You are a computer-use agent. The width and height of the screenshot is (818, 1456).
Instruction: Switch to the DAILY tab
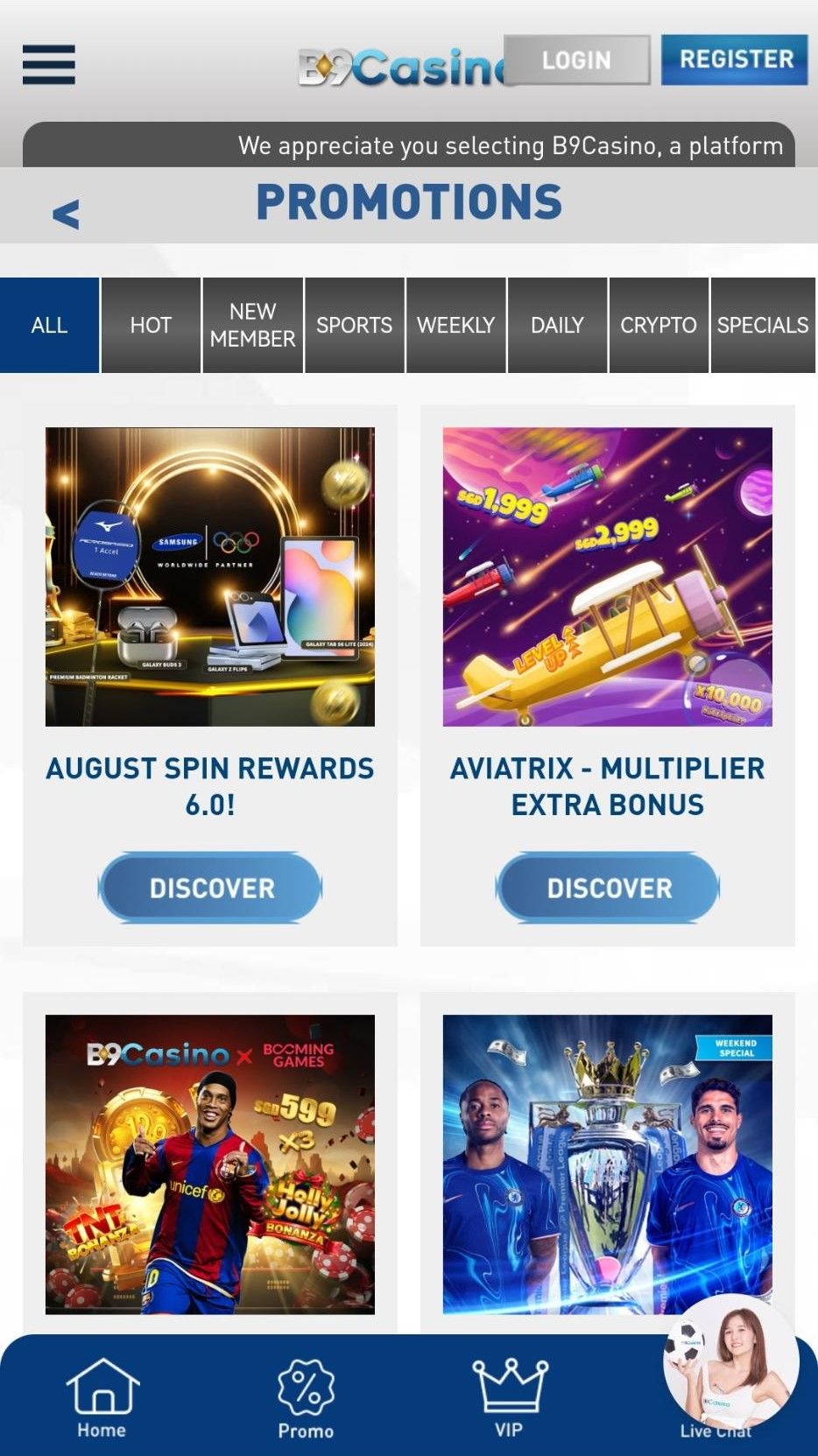(558, 325)
